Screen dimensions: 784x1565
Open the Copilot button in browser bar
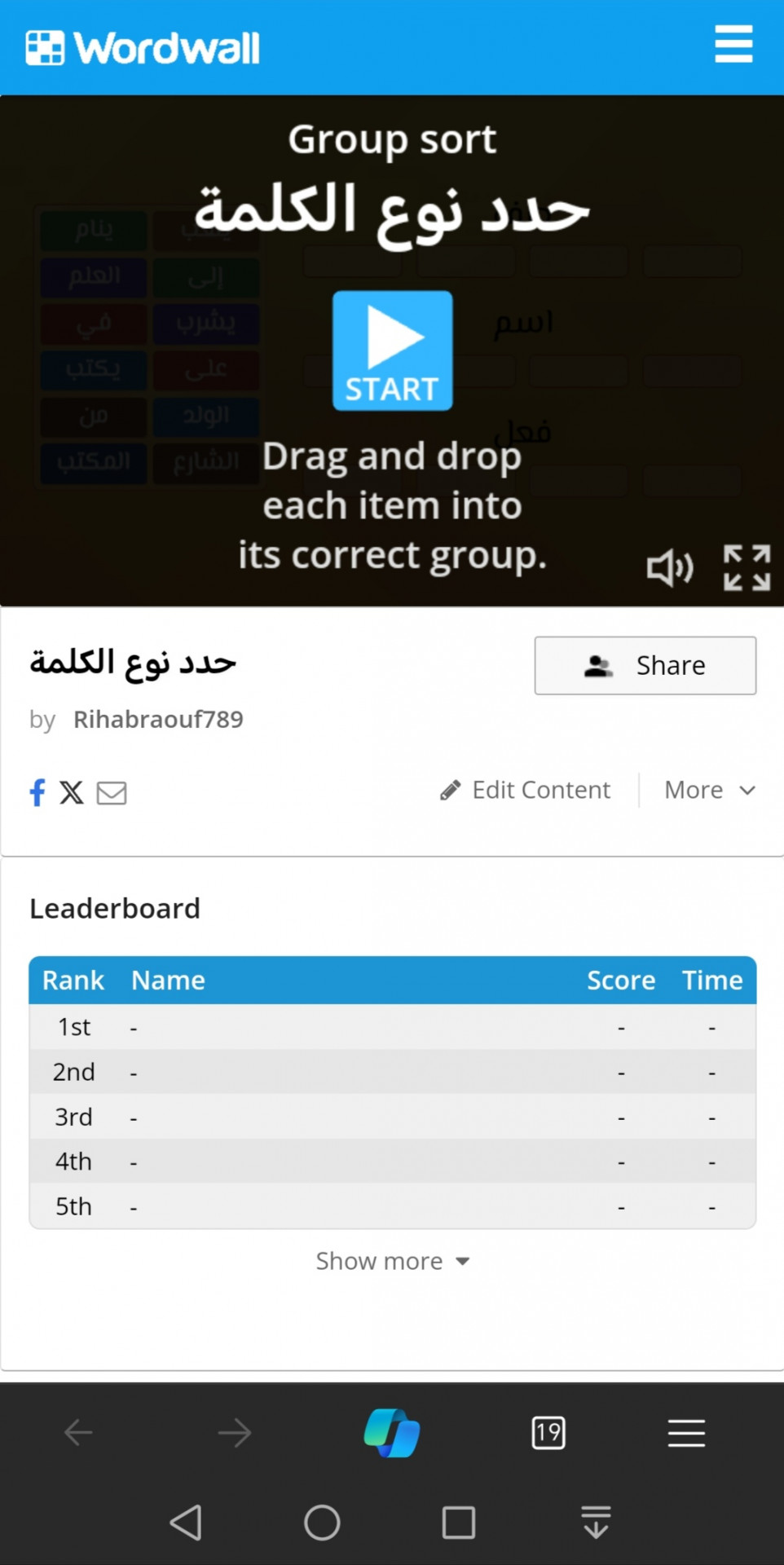pos(392,1433)
